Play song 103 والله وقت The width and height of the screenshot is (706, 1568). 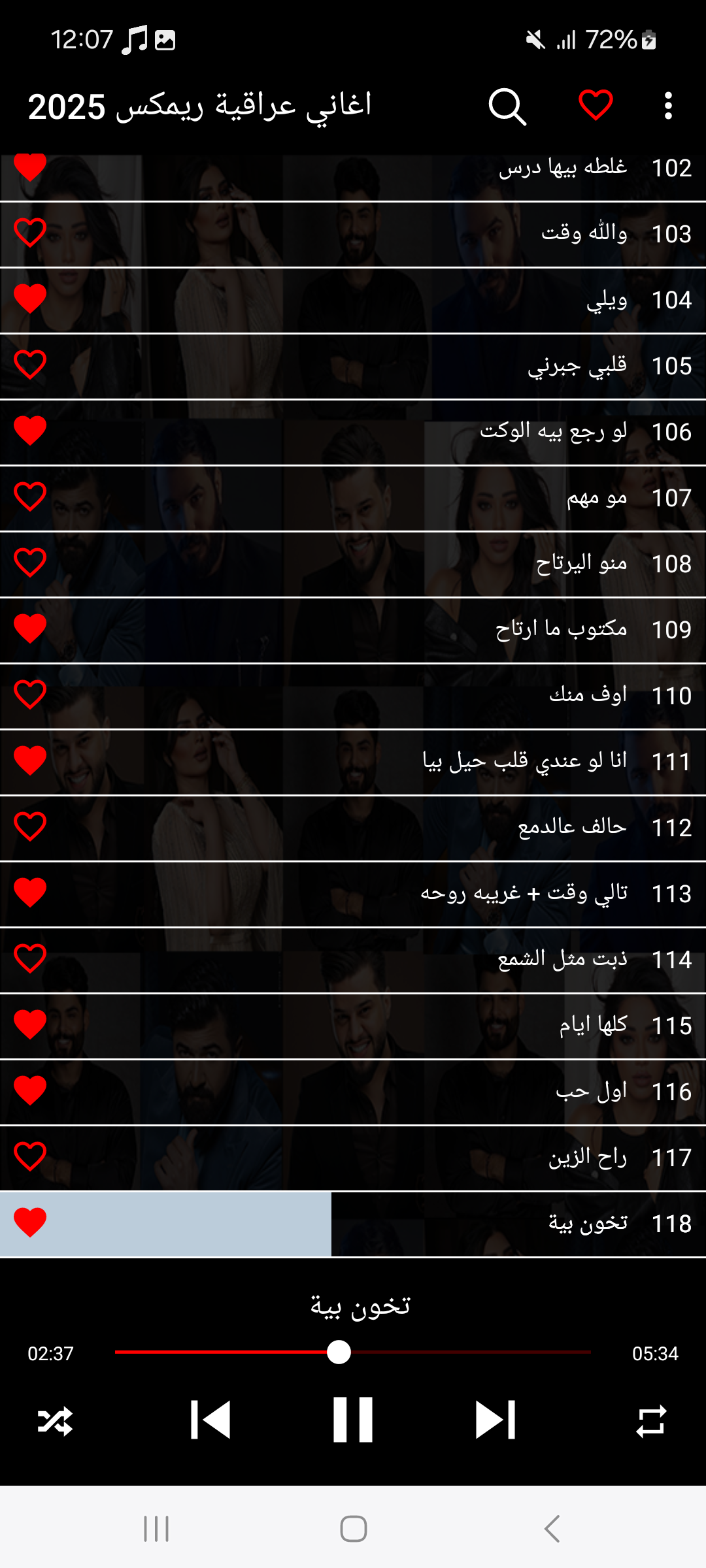tap(353, 234)
